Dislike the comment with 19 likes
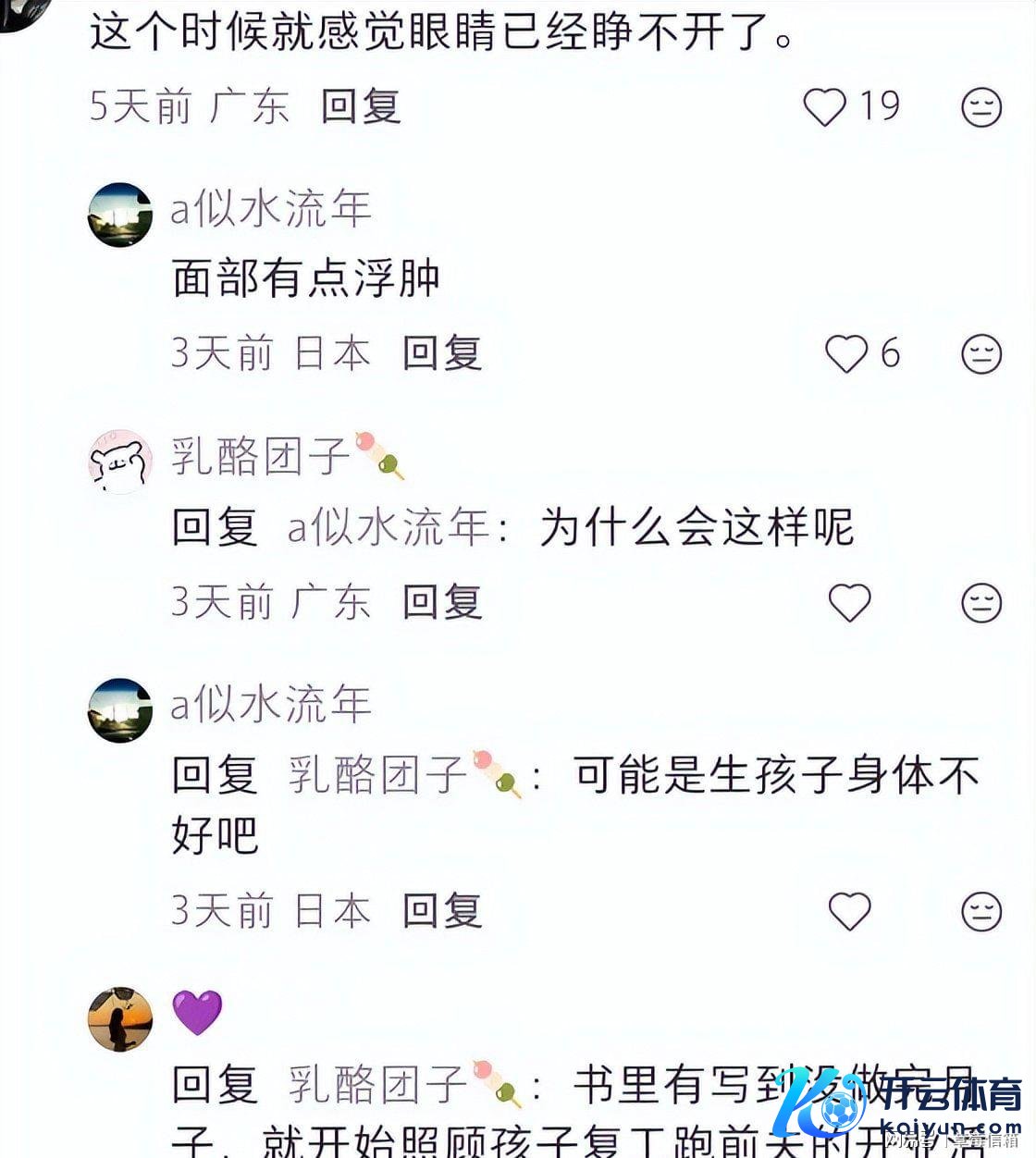This screenshot has height=1158, width=1036. click(981, 107)
